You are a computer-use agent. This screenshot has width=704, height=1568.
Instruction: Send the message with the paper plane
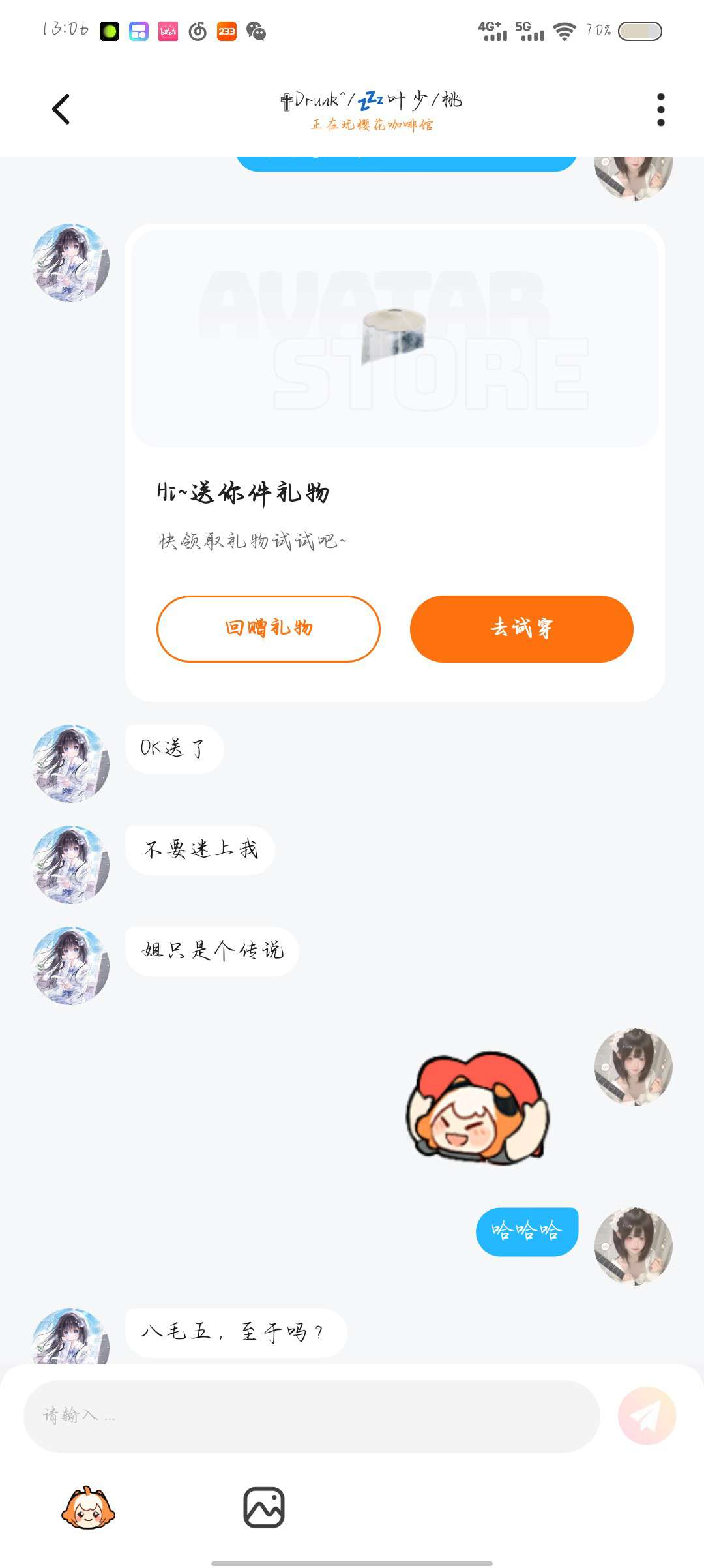coord(647,1415)
